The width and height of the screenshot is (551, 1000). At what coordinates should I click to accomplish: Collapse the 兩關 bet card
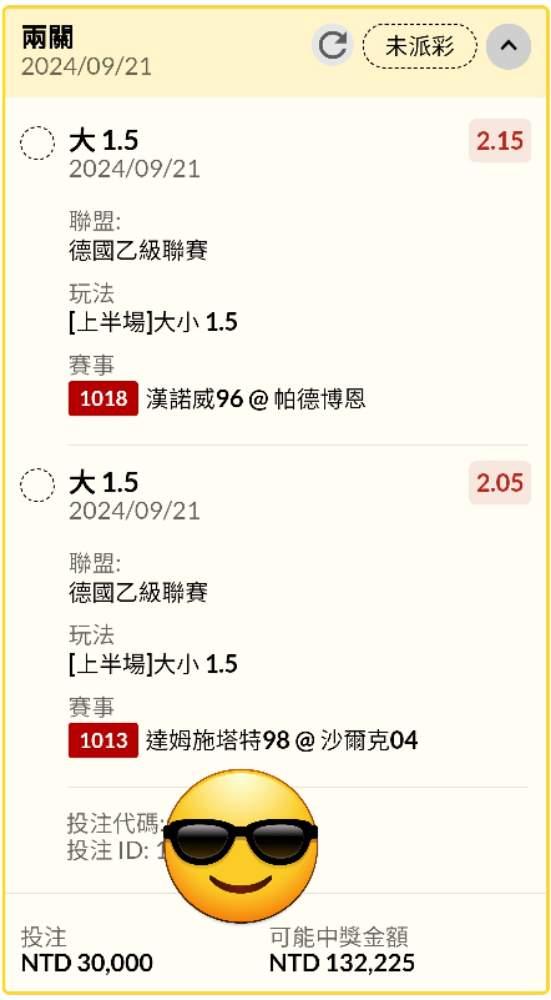click(508, 46)
